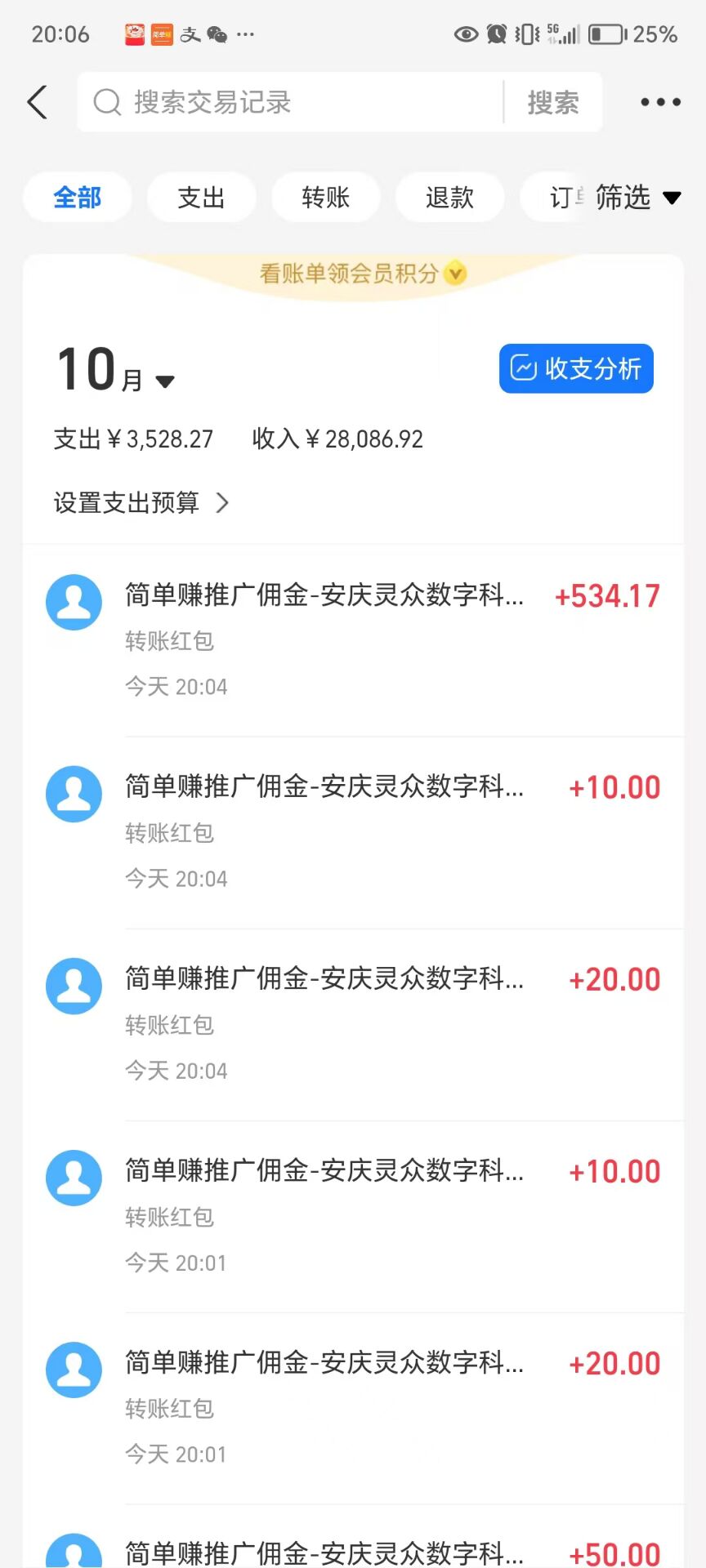Tap the 搜索 button
This screenshot has width=706, height=1568.
click(553, 102)
